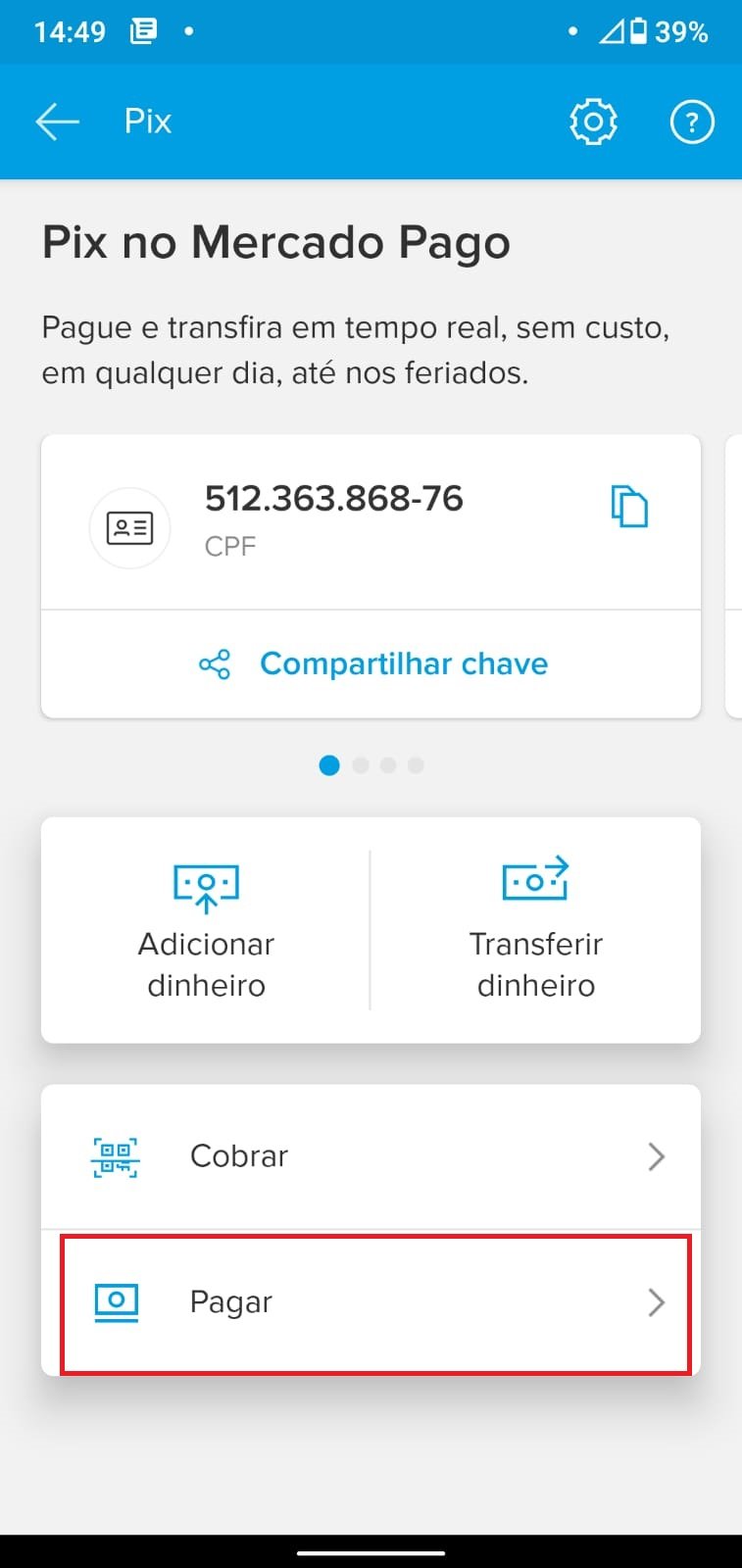Copy the CPF Pix key

click(629, 507)
